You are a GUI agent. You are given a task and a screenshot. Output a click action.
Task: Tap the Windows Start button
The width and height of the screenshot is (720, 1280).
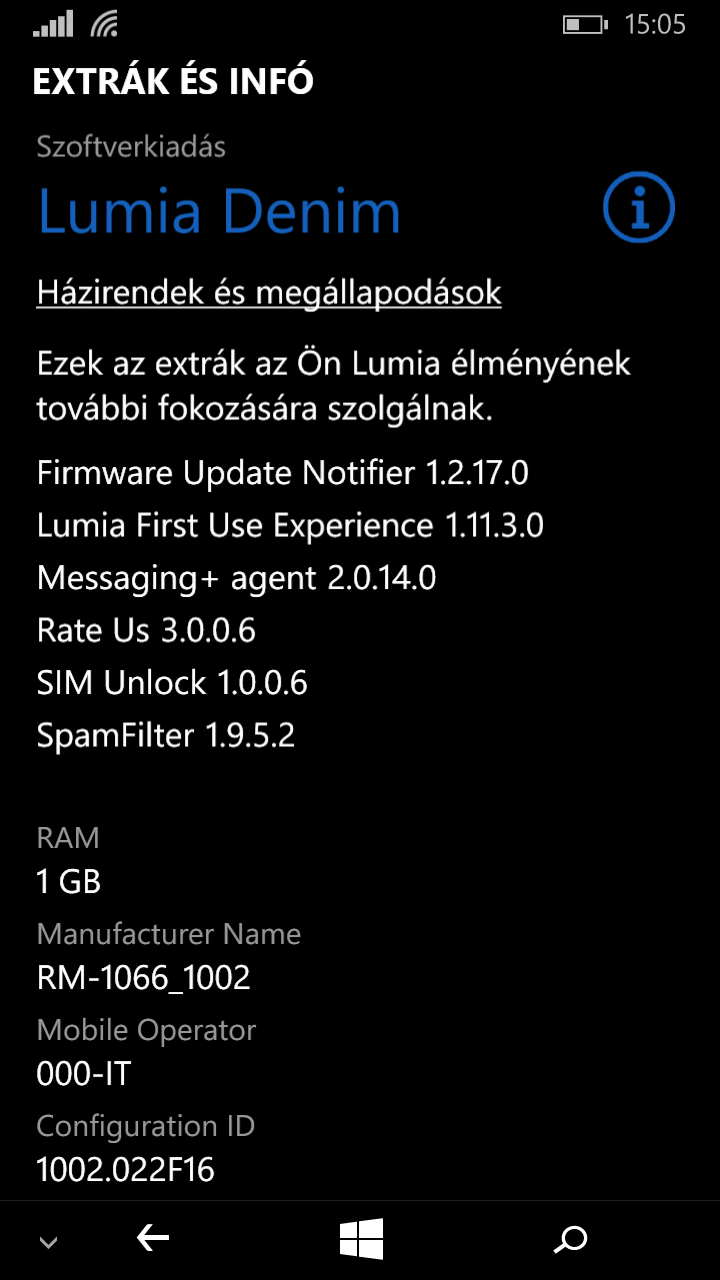click(361, 1240)
